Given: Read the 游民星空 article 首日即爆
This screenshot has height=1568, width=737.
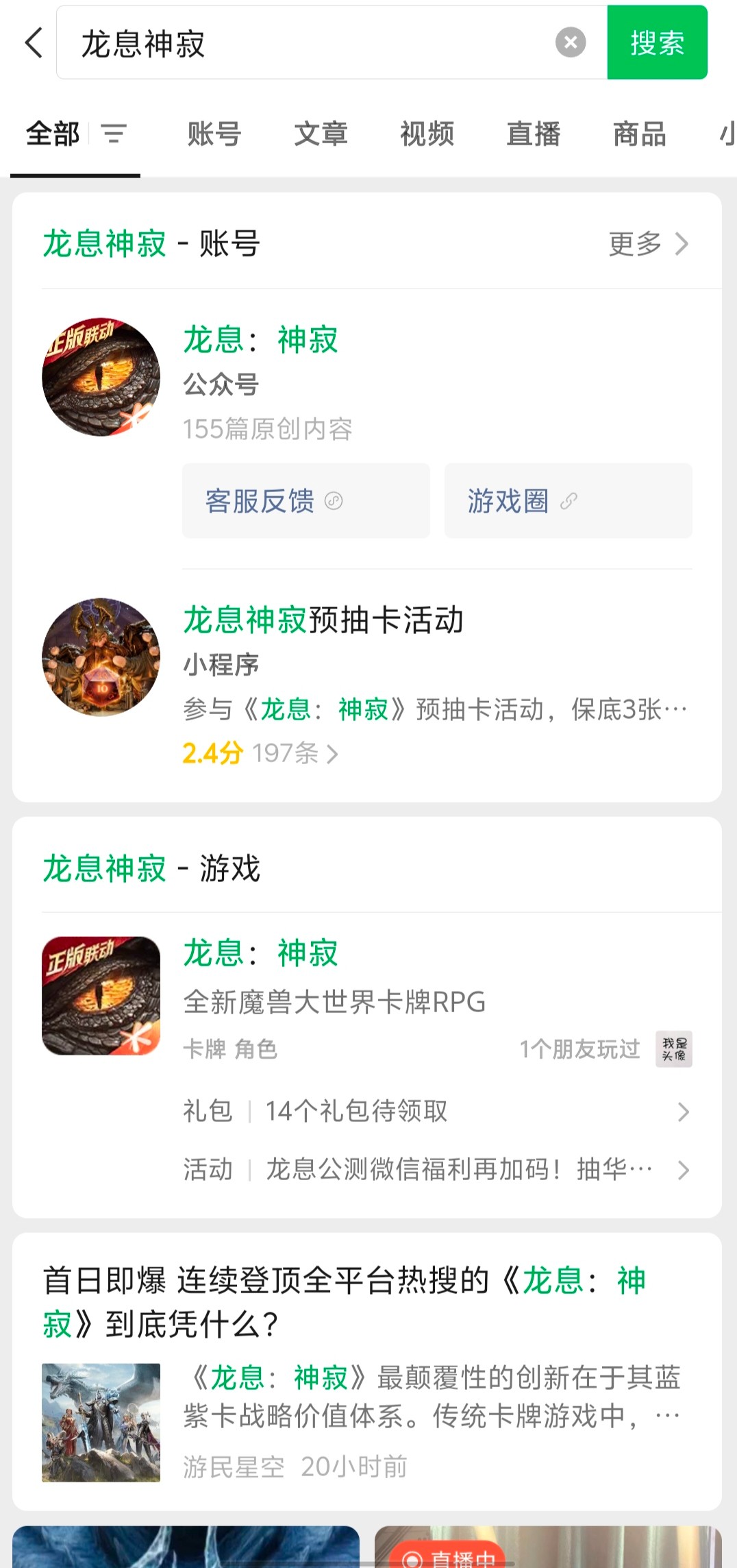Looking at the screenshot, I should pos(342,1302).
